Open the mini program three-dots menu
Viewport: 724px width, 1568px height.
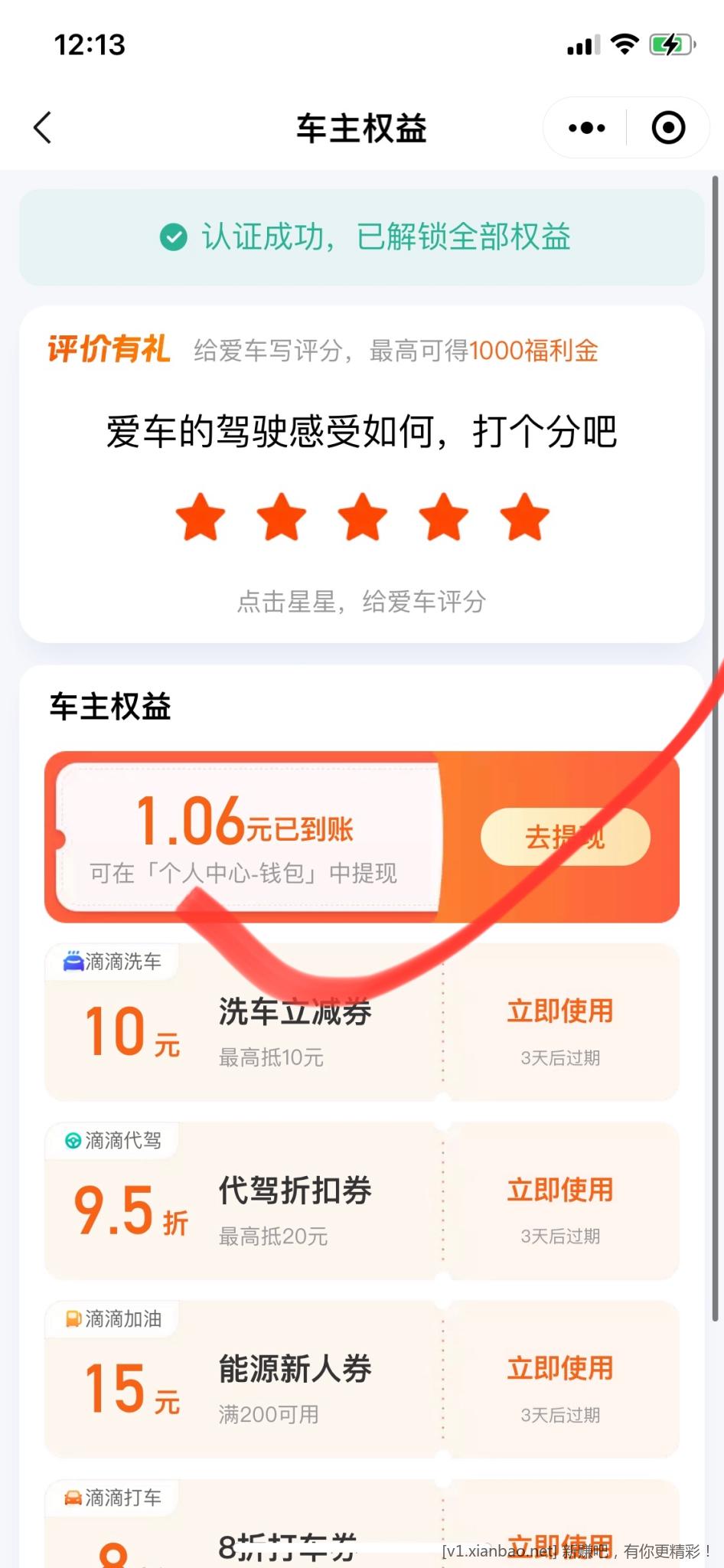586,128
